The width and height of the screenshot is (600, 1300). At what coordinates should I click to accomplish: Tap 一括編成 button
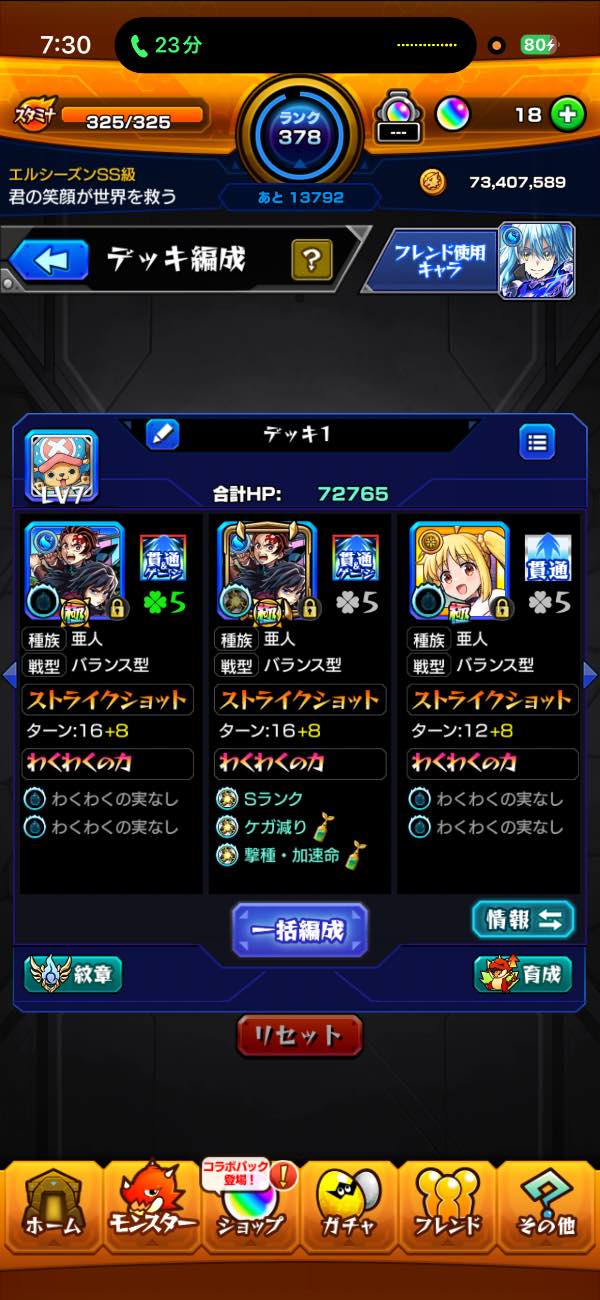tap(300, 930)
